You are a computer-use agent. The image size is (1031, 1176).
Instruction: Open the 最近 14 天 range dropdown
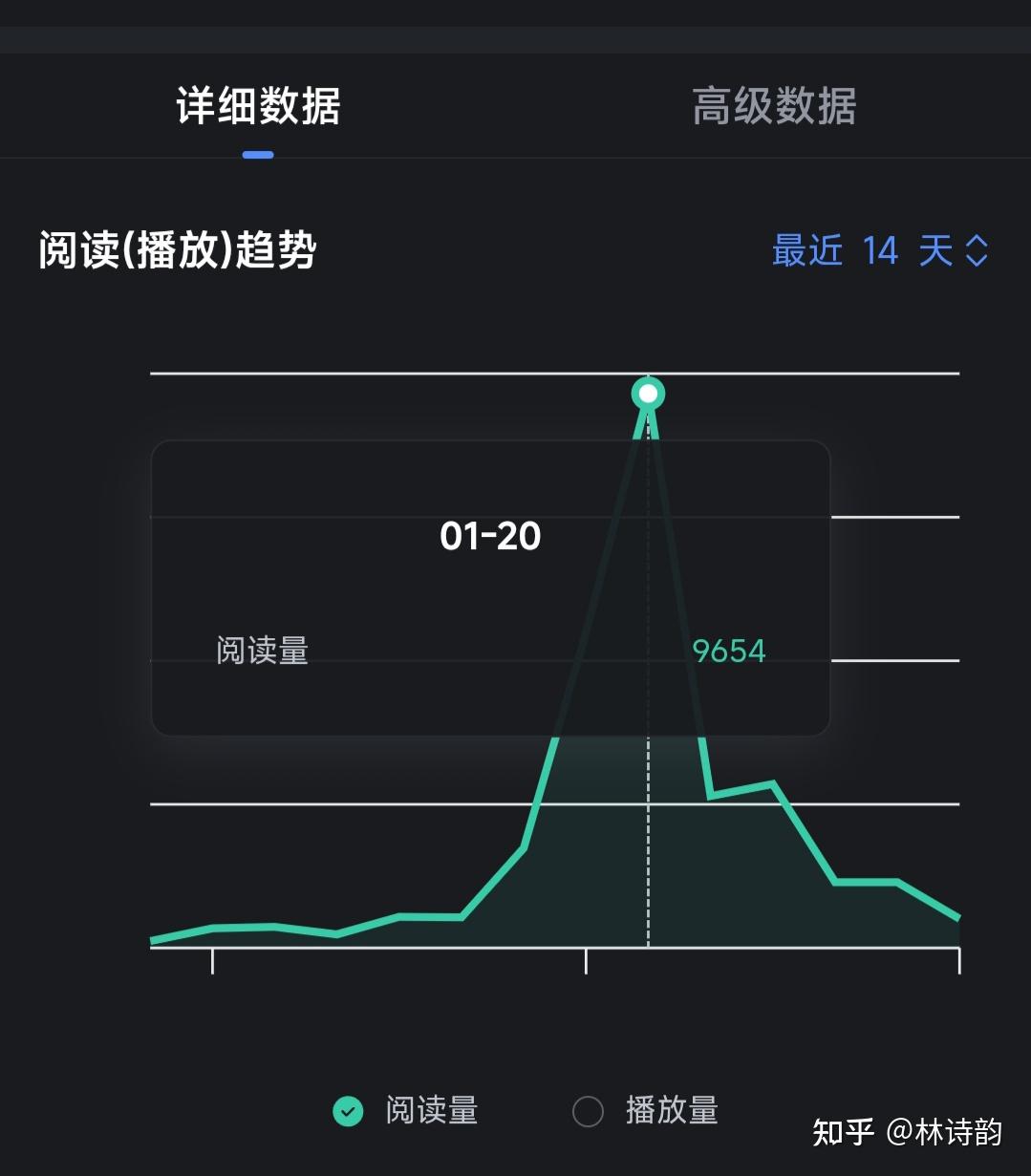point(880,251)
